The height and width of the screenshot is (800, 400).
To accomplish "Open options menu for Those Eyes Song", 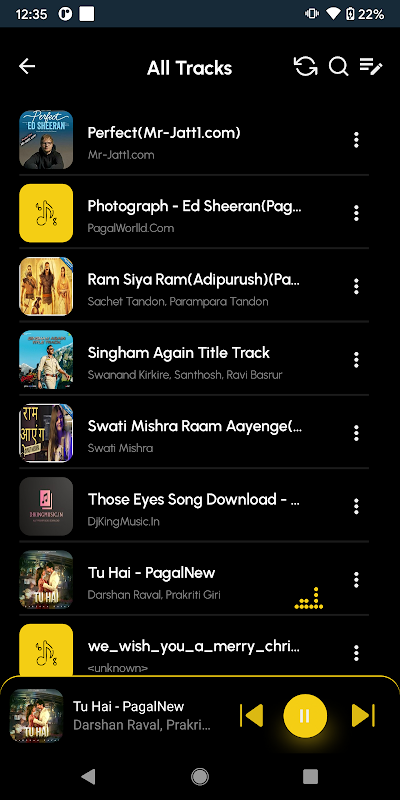I will pyautogui.click(x=356, y=507).
